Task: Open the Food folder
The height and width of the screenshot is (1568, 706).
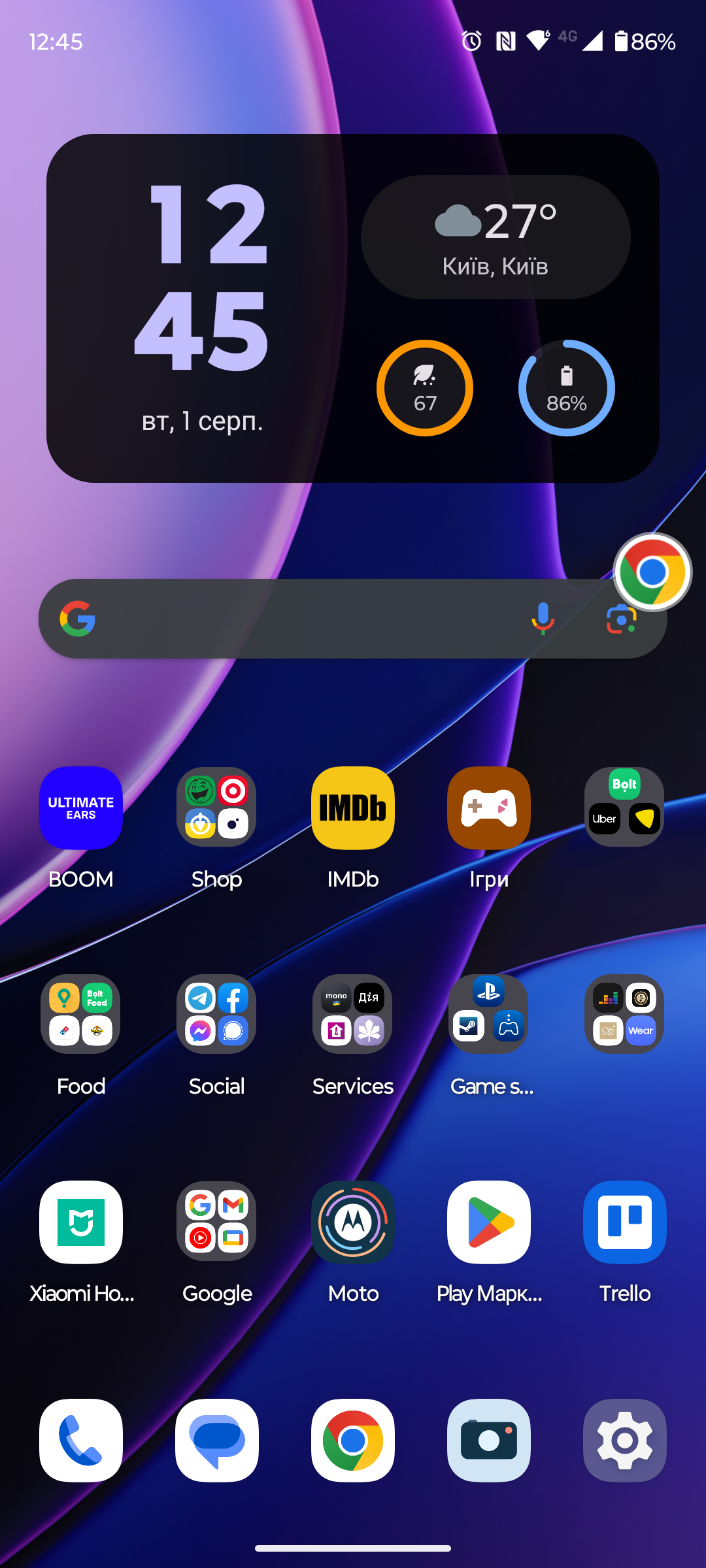Action: [81, 1015]
